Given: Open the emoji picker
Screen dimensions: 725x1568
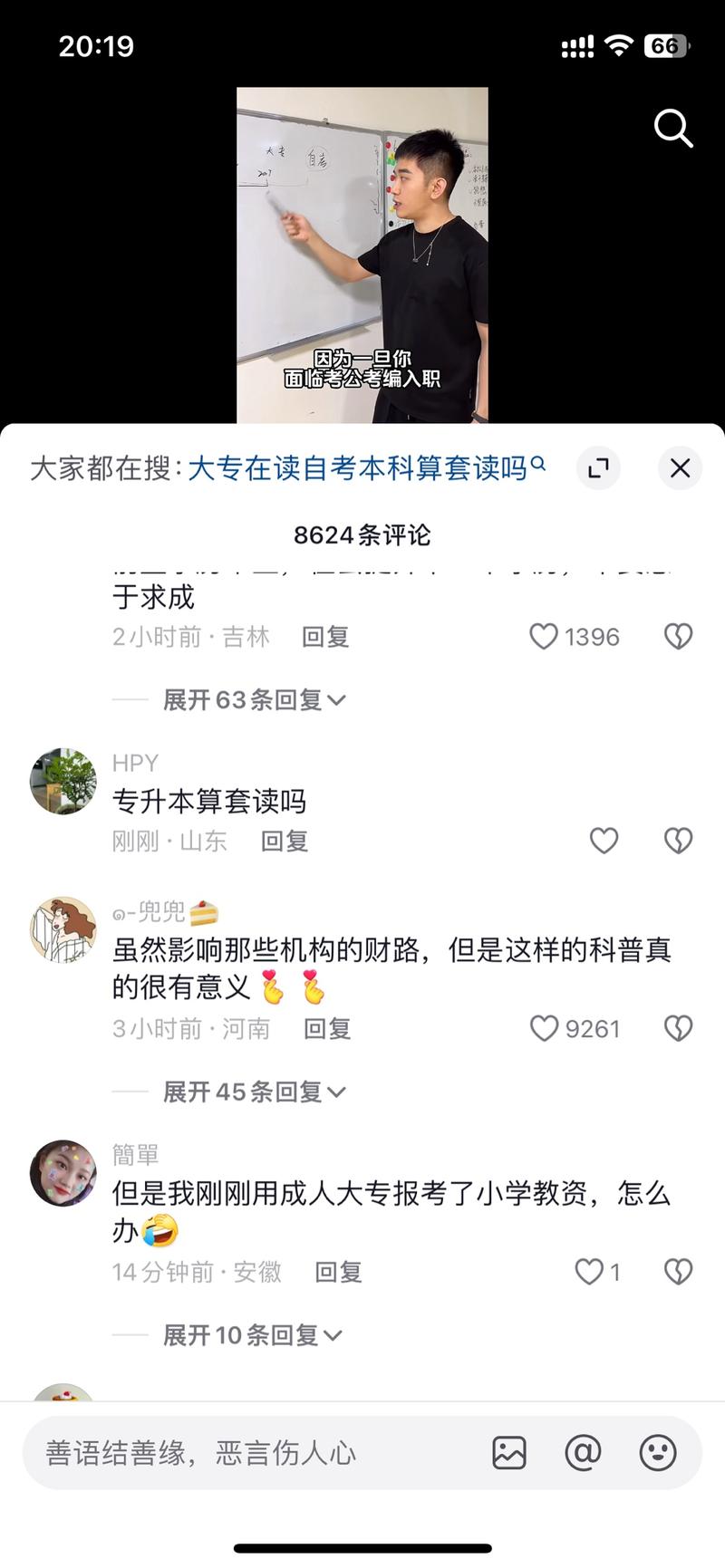Looking at the screenshot, I should pos(658,1453).
